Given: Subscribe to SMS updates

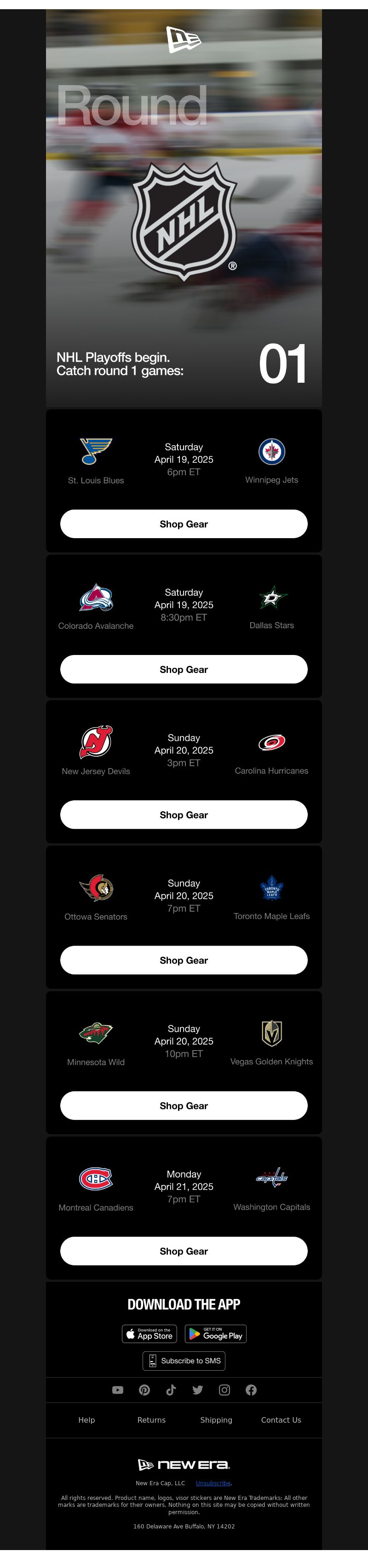Looking at the screenshot, I should (x=184, y=1361).
